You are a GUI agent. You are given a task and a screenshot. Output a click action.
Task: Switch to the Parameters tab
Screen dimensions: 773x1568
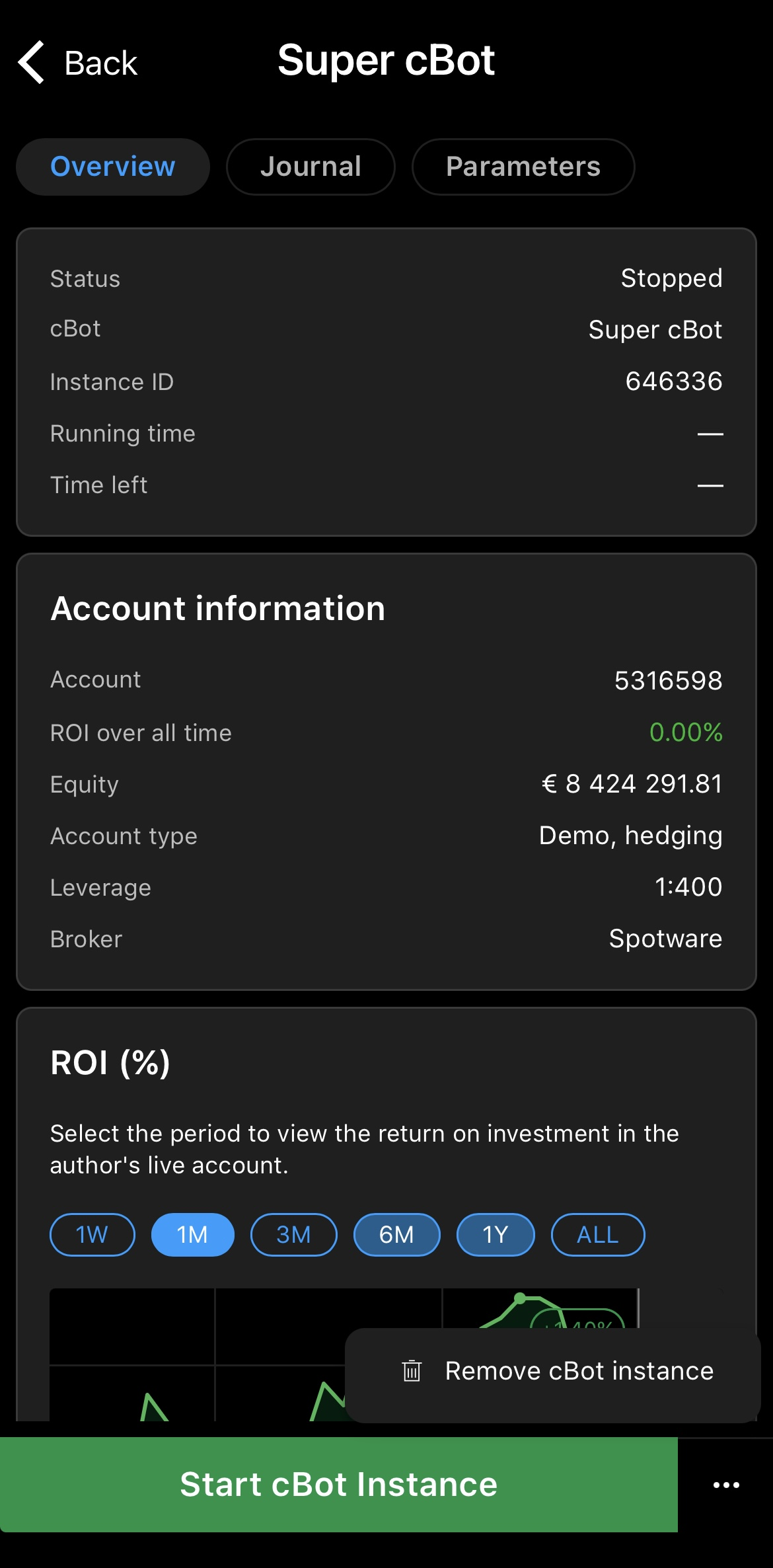pos(523,167)
